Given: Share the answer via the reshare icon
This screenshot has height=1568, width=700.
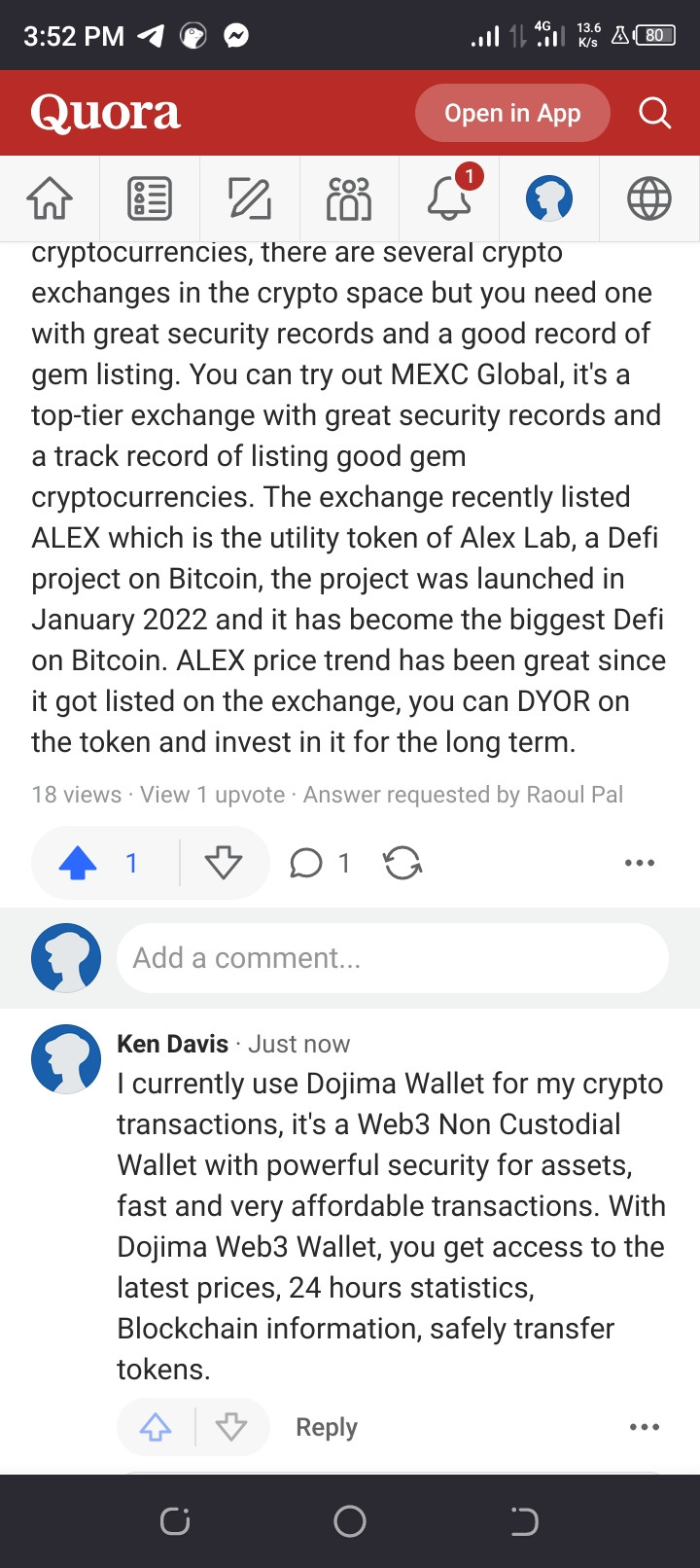Looking at the screenshot, I should 402,863.
